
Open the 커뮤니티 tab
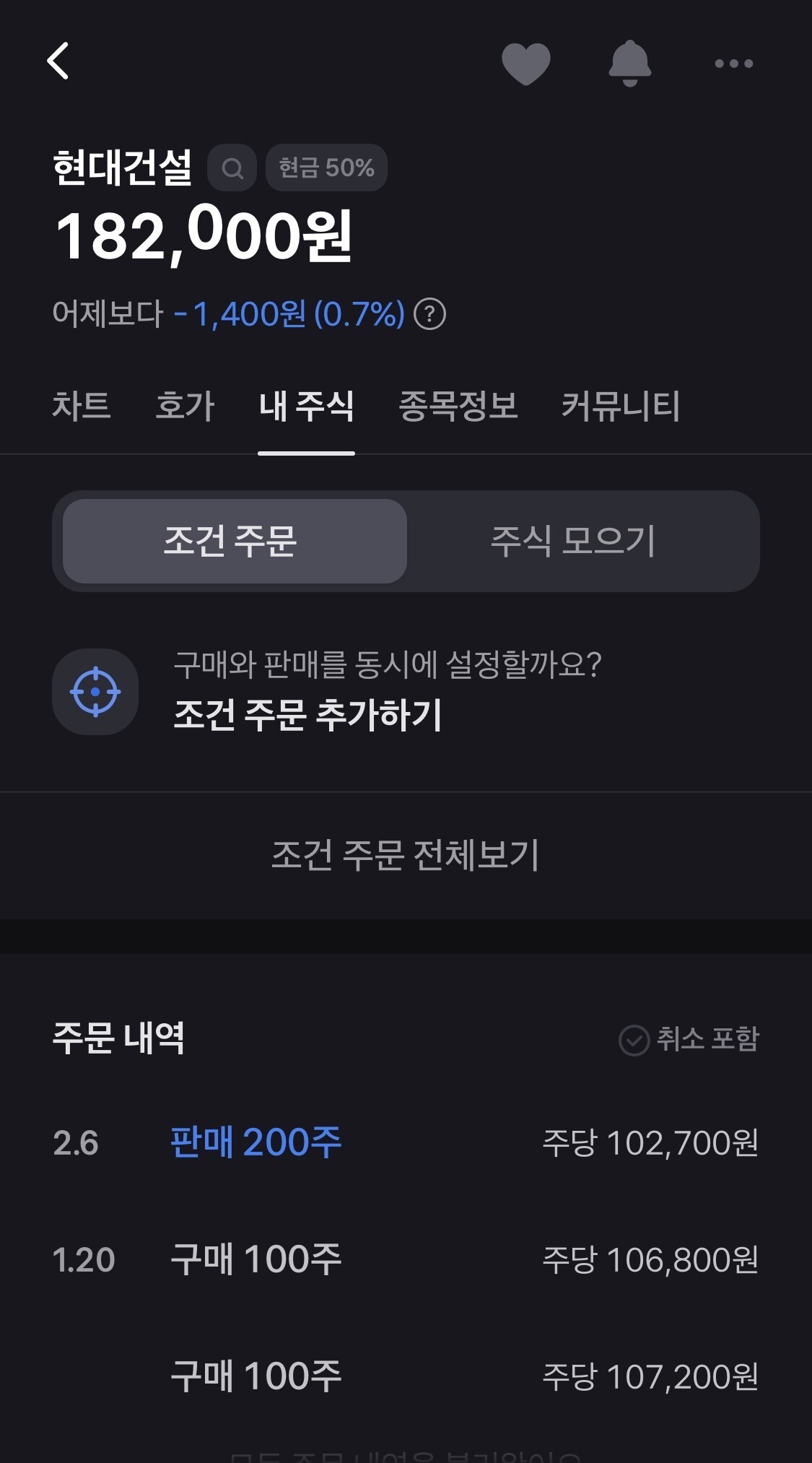coord(621,405)
